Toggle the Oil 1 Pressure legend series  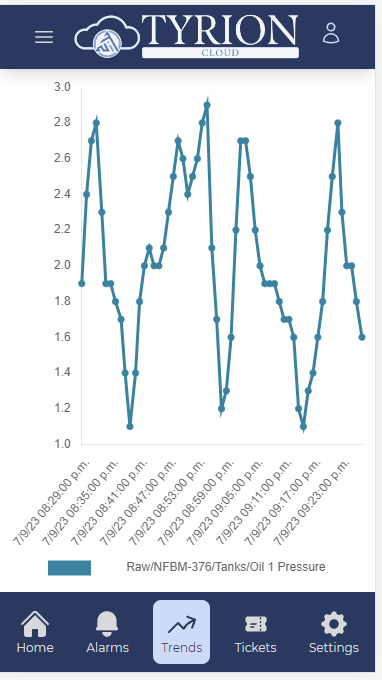pos(186,567)
